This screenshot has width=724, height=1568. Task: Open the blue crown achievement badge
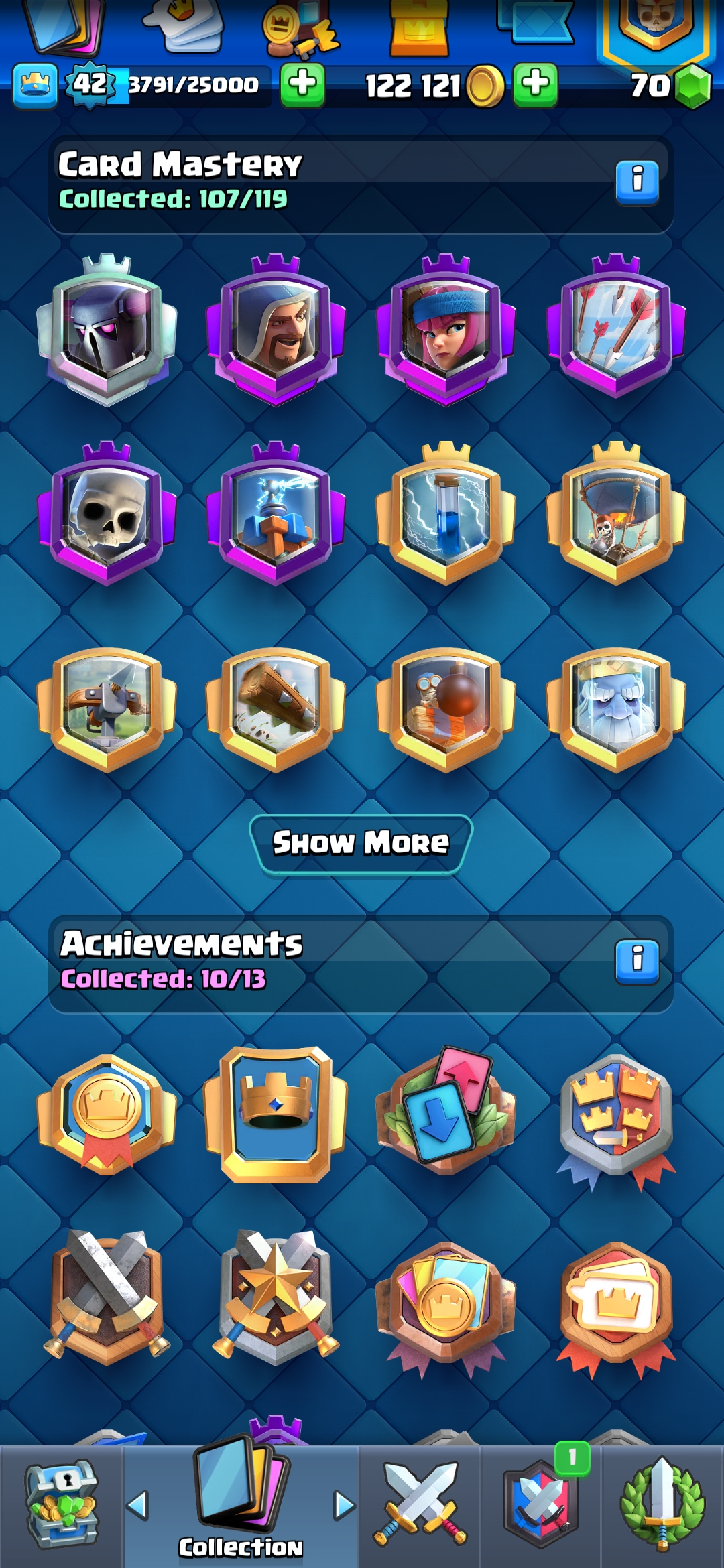pyautogui.click(x=276, y=1114)
